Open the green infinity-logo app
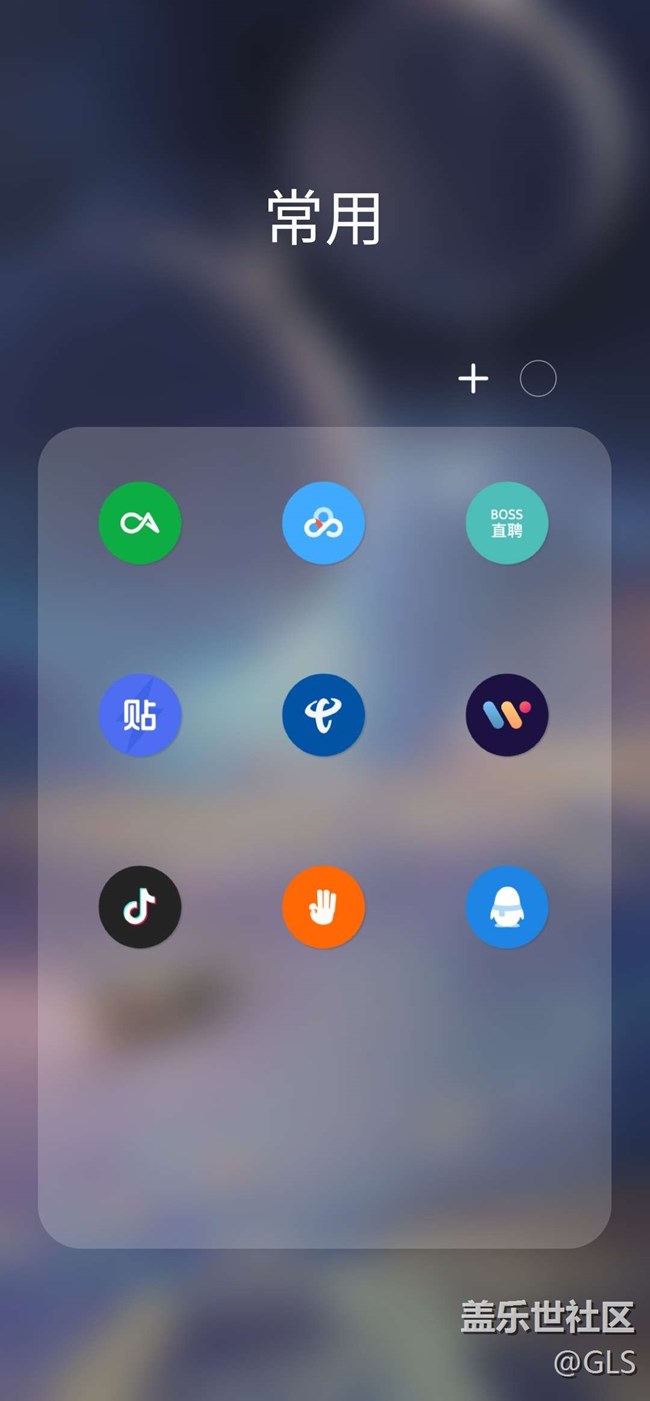This screenshot has height=1401, width=650. 140,523
